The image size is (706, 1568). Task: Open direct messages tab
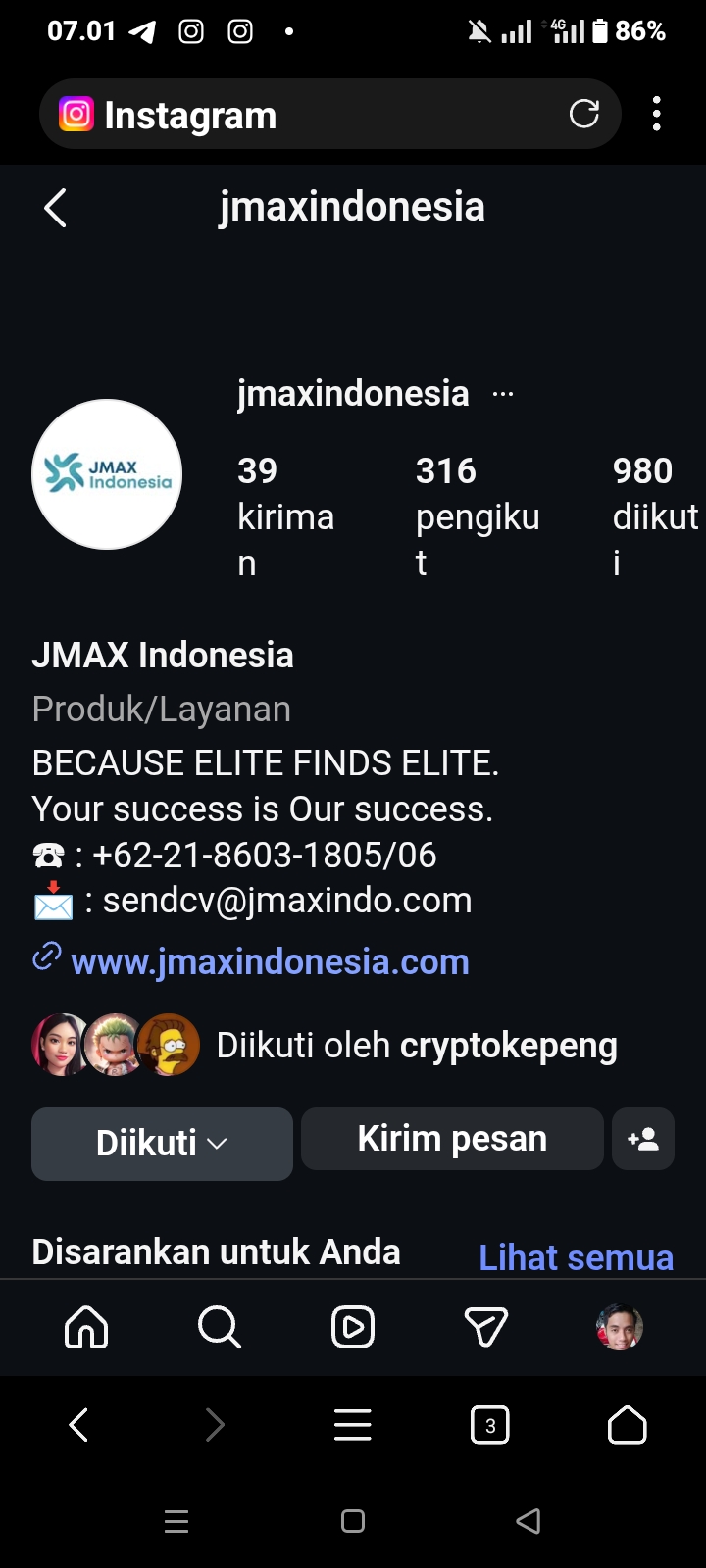tap(485, 1328)
